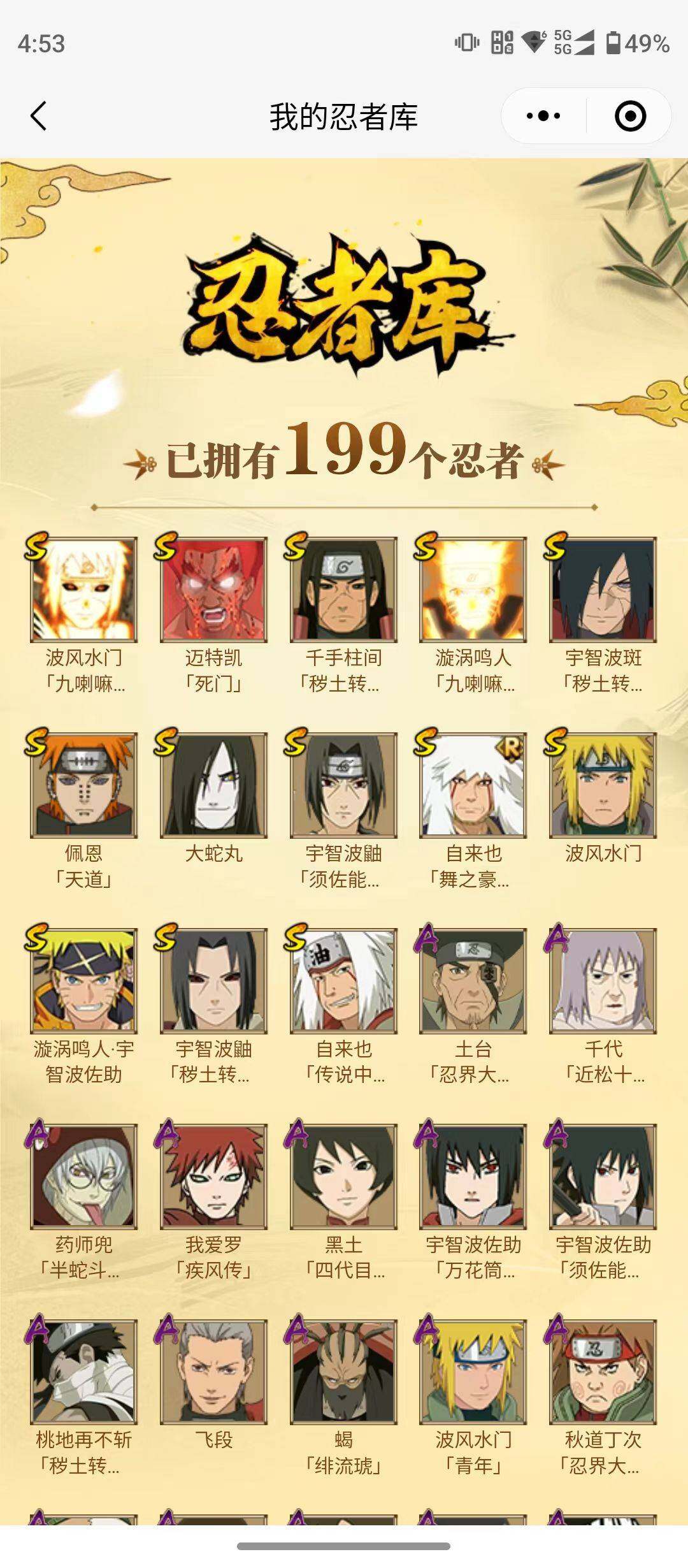Open the 蝎「绯流琥」ninja card
The width and height of the screenshot is (688, 1568).
pyautogui.click(x=343, y=1373)
